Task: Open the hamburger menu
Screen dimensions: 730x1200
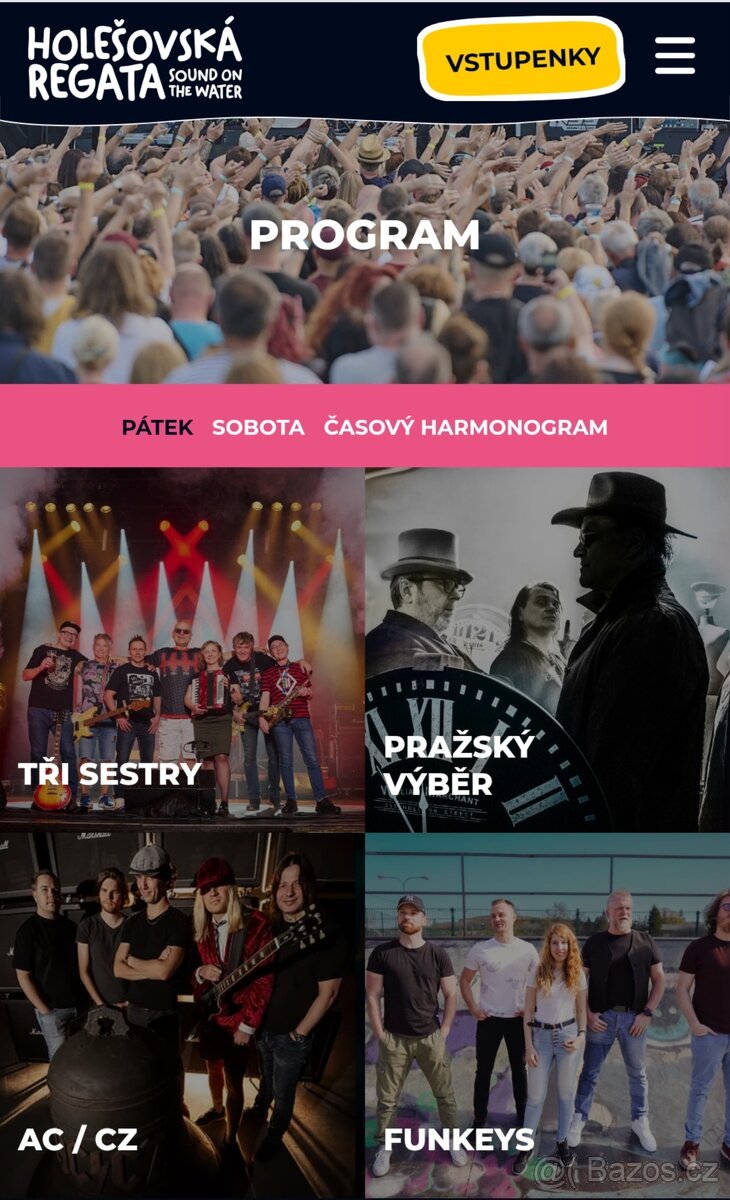Action: tap(674, 56)
